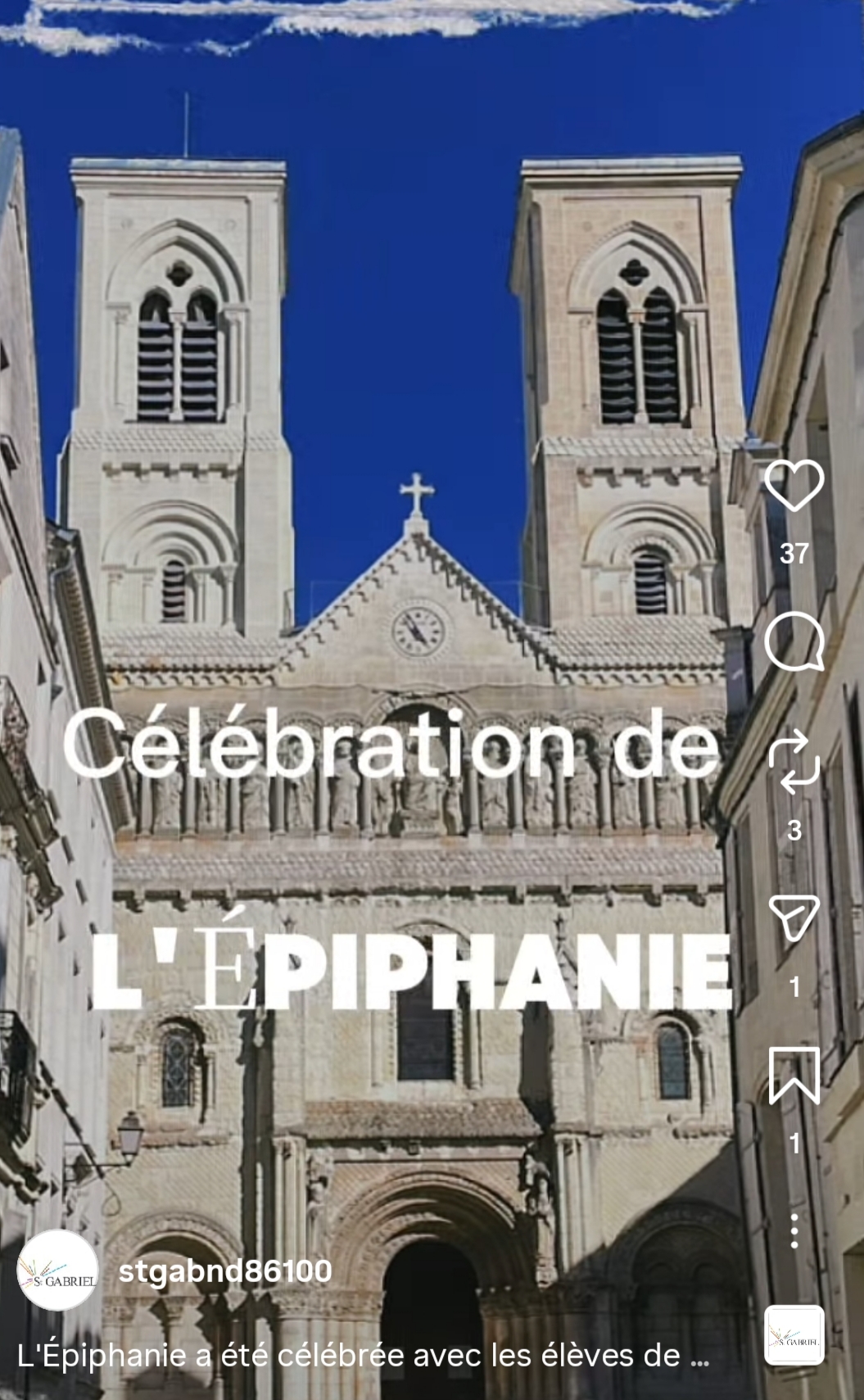Visit the stgabnd86100 profile
The image size is (864, 1400).
[225, 1271]
